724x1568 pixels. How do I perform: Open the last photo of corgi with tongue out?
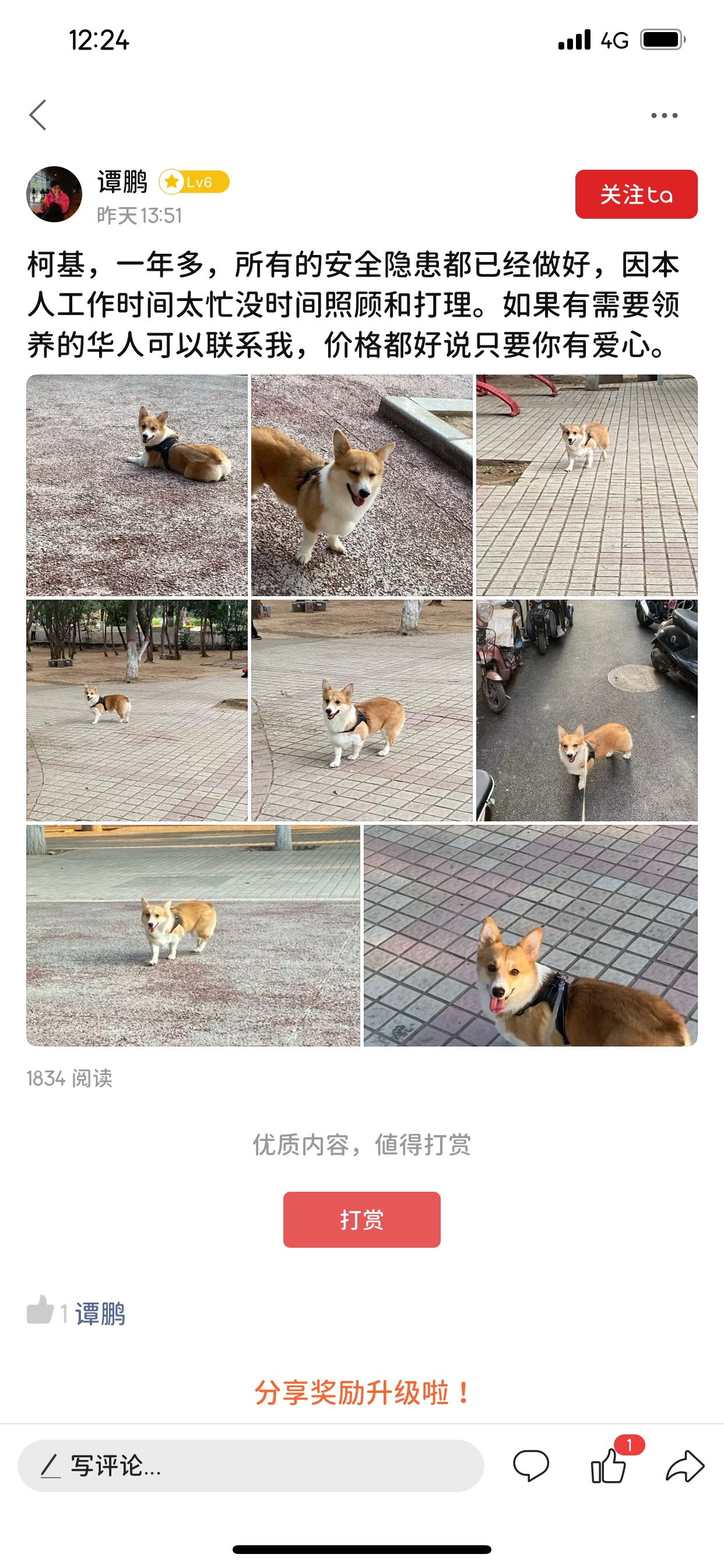[x=530, y=935]
